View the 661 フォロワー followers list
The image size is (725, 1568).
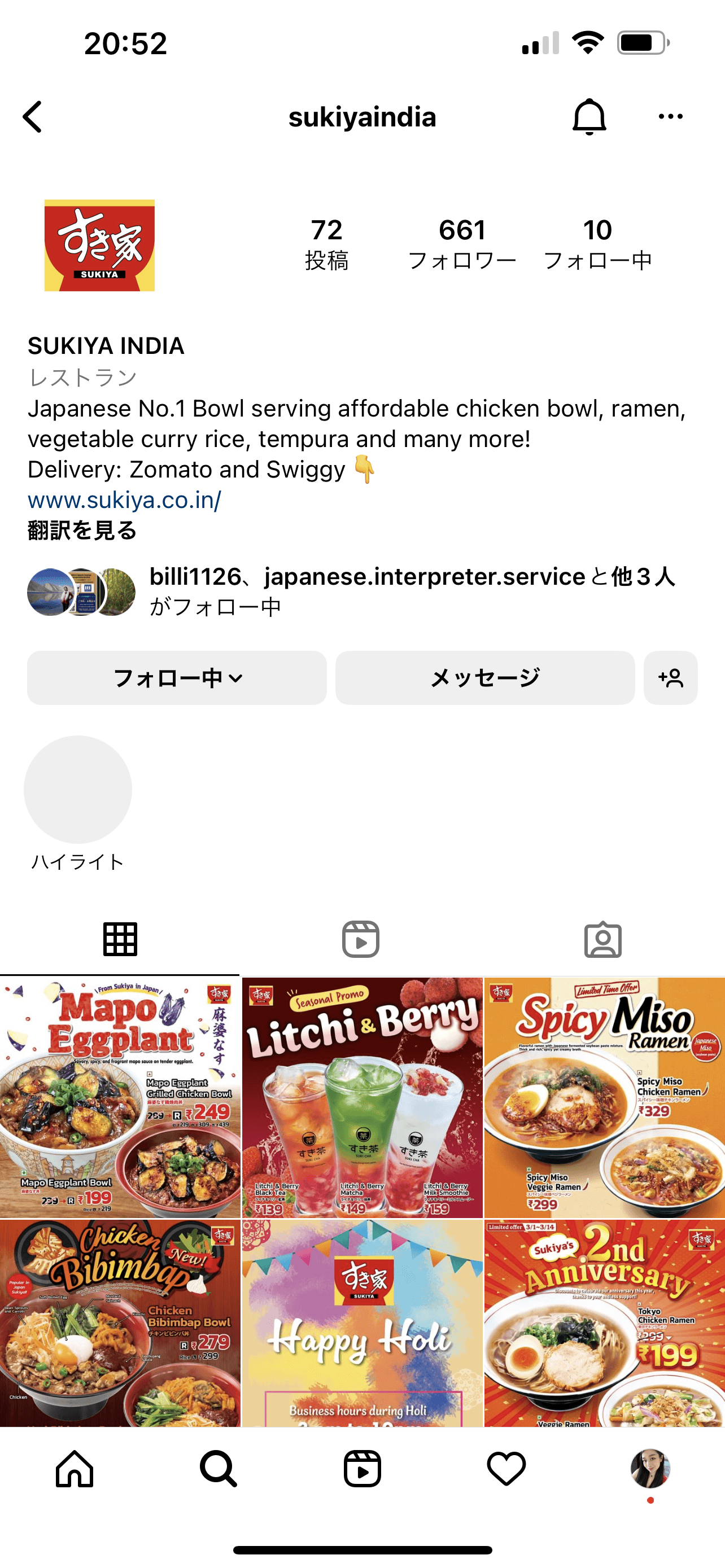click(462, 243)
